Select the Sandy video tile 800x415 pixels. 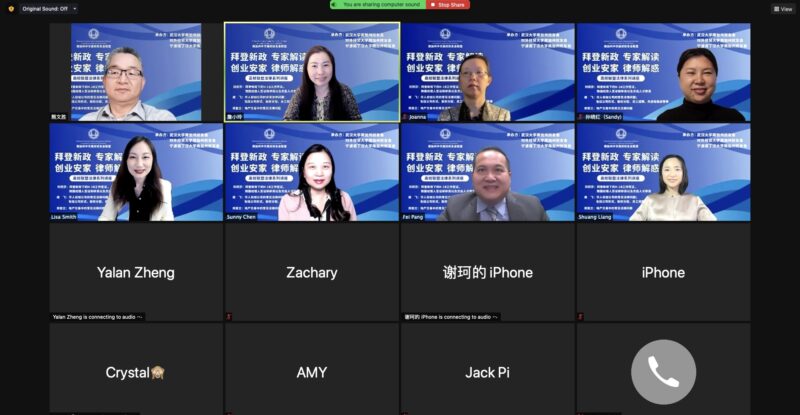click(663, 72)
